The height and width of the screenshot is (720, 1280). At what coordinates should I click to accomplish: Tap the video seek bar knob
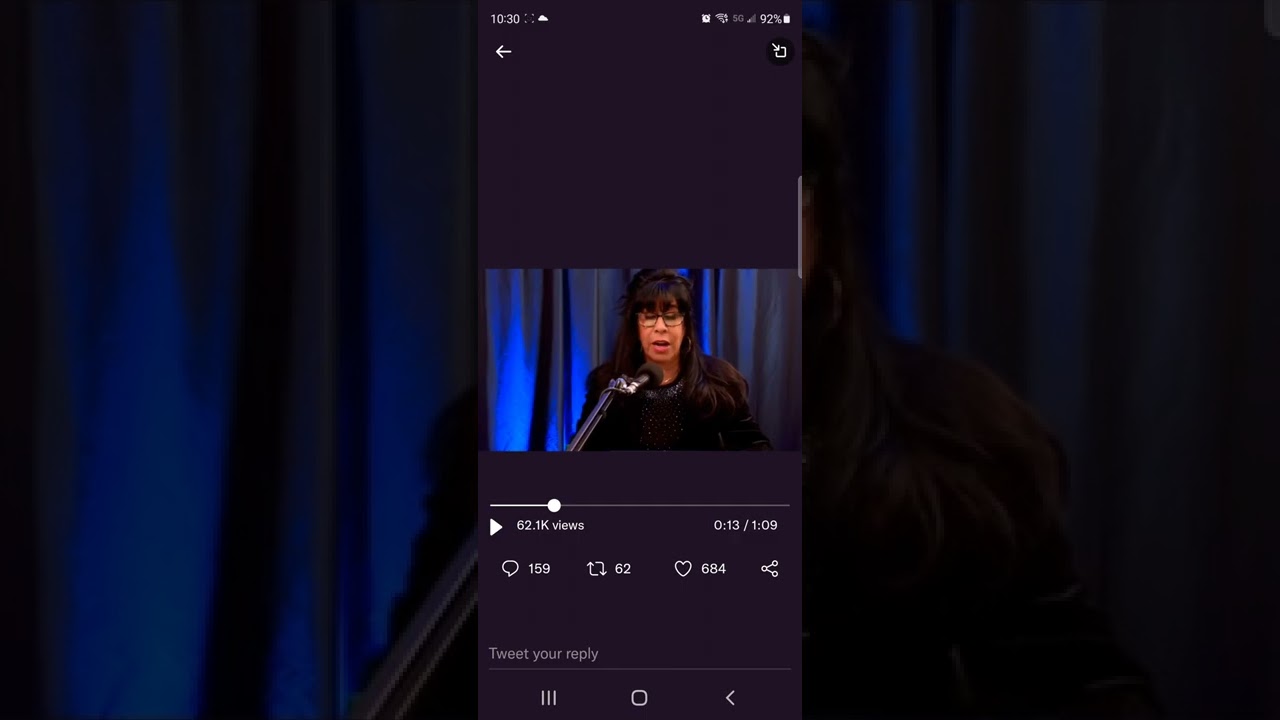(554, 506)
